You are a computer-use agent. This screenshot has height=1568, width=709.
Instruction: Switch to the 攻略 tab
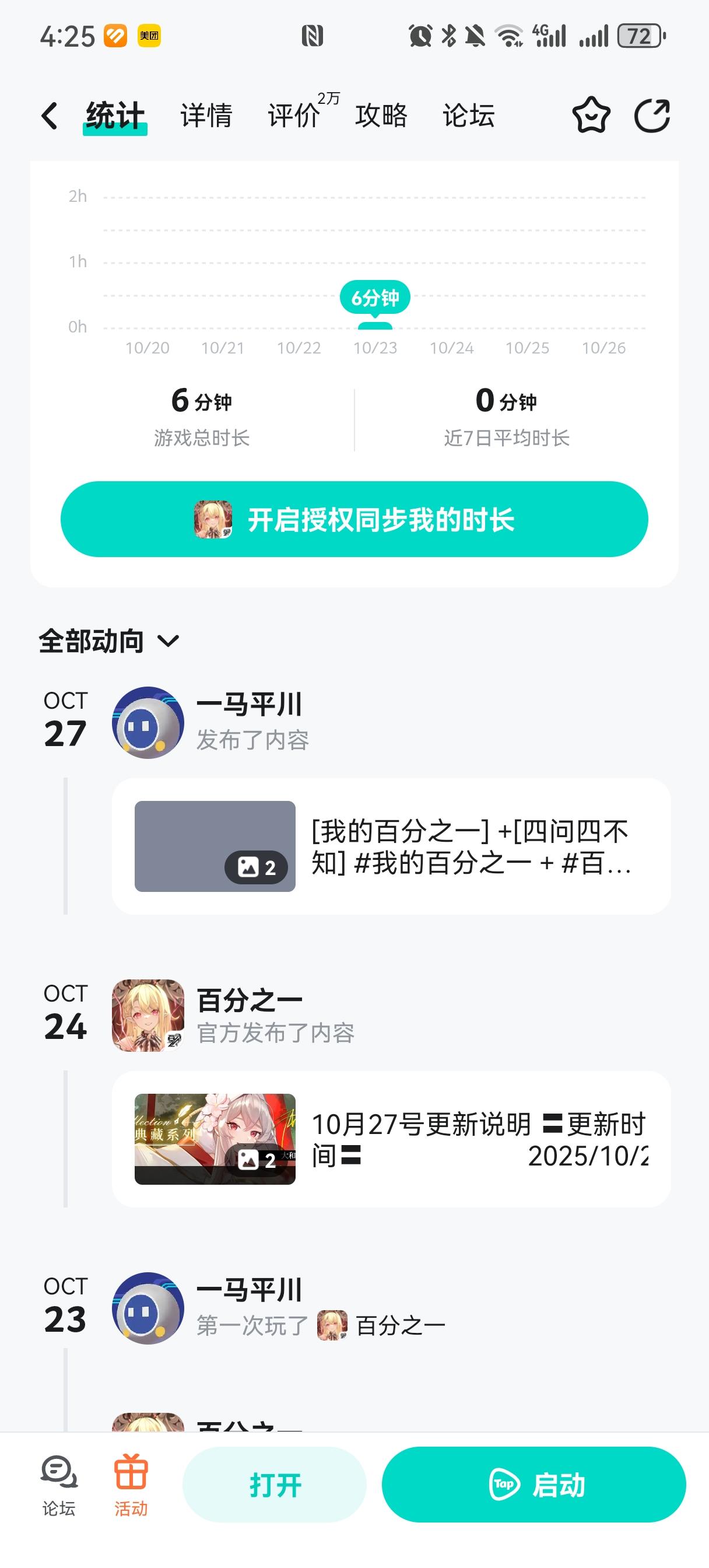381,116
